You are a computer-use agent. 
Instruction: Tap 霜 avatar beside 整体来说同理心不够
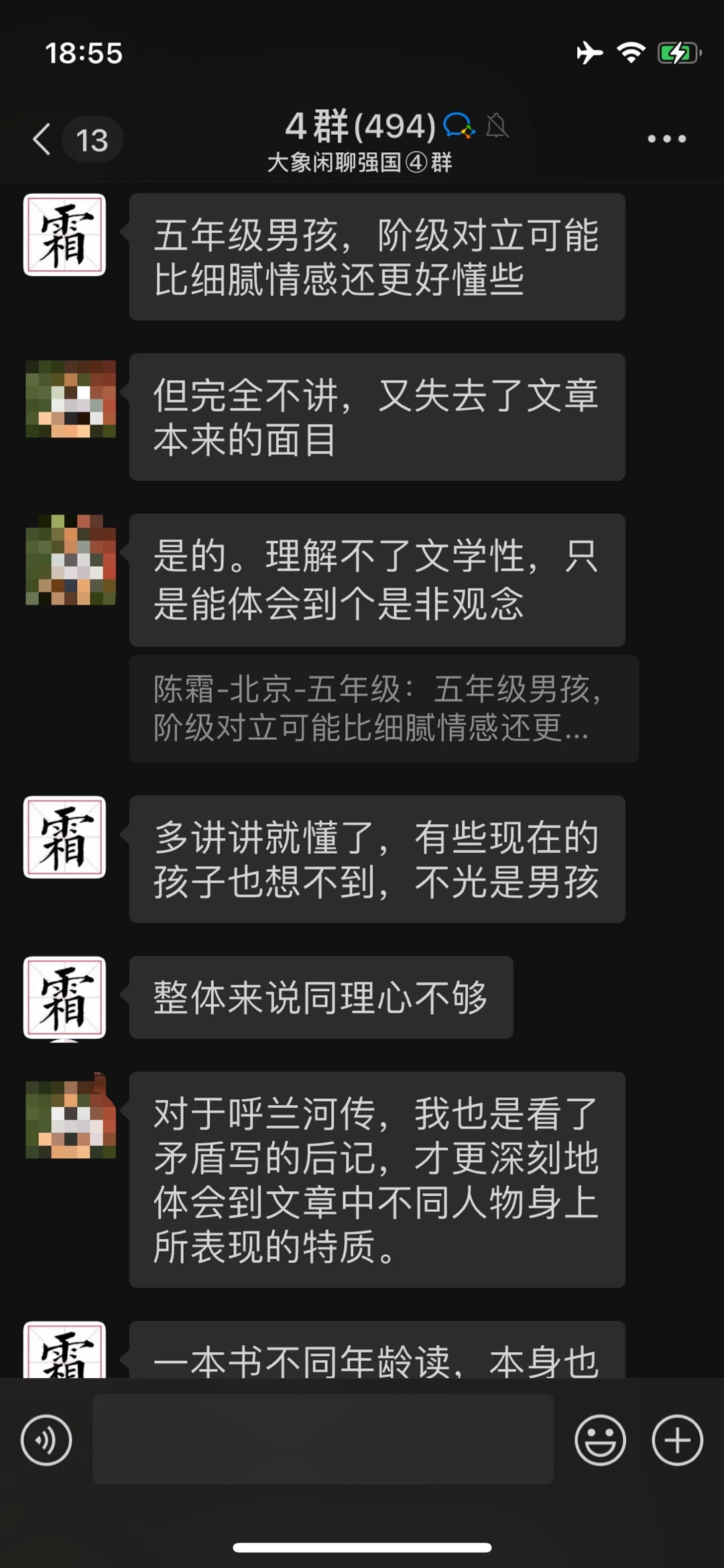tap(65, 998)
